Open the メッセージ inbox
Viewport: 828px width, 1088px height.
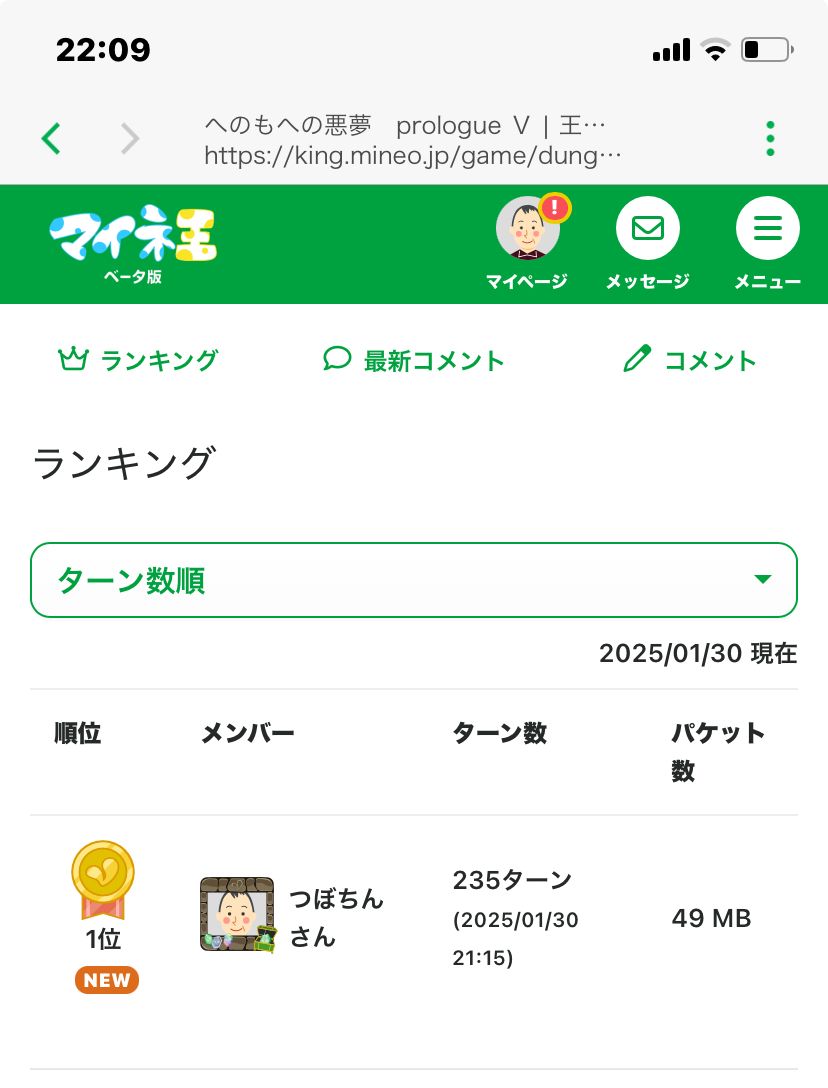pos(647,230)
